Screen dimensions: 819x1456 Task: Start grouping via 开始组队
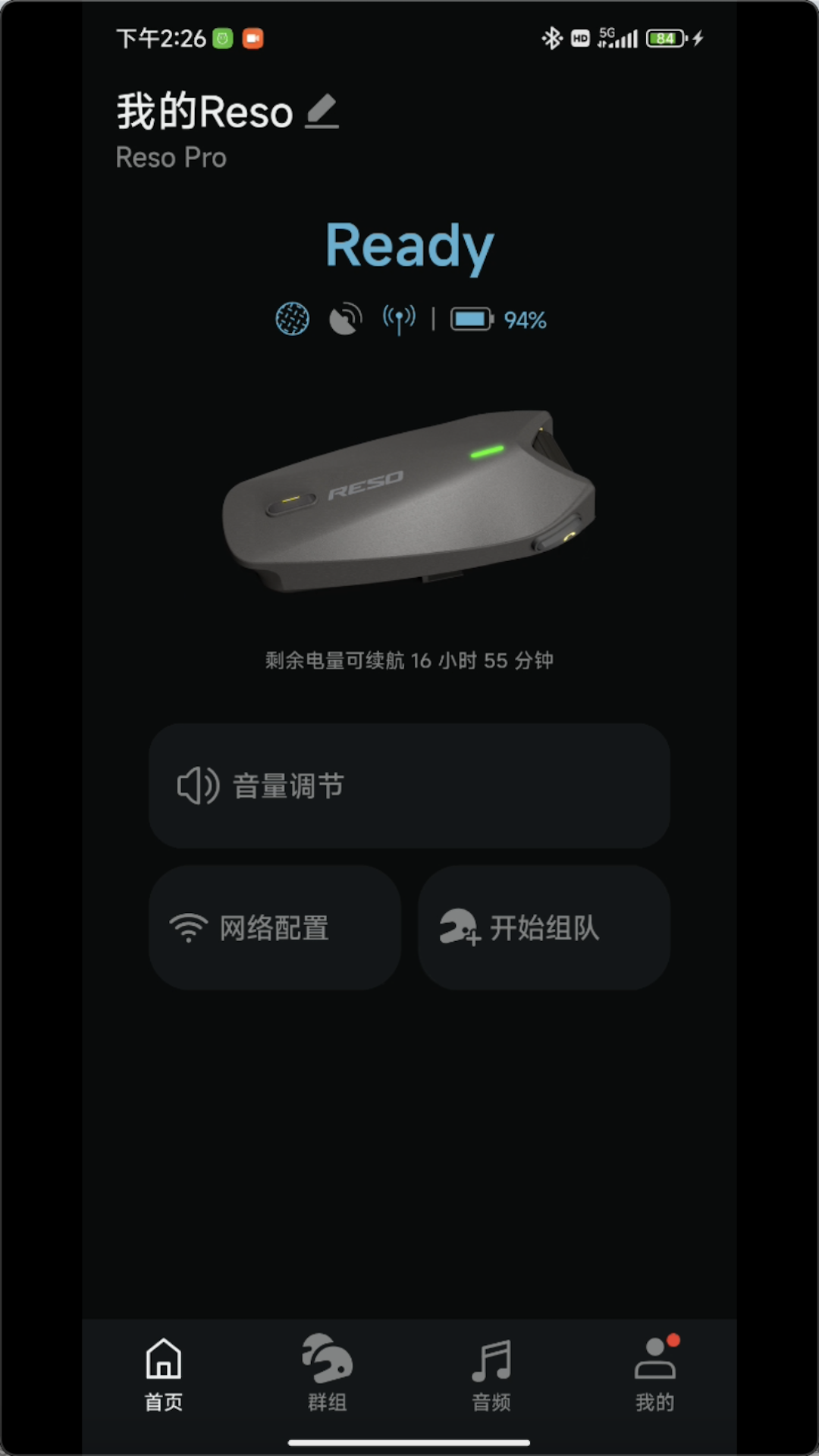click(x=544, y=927)
